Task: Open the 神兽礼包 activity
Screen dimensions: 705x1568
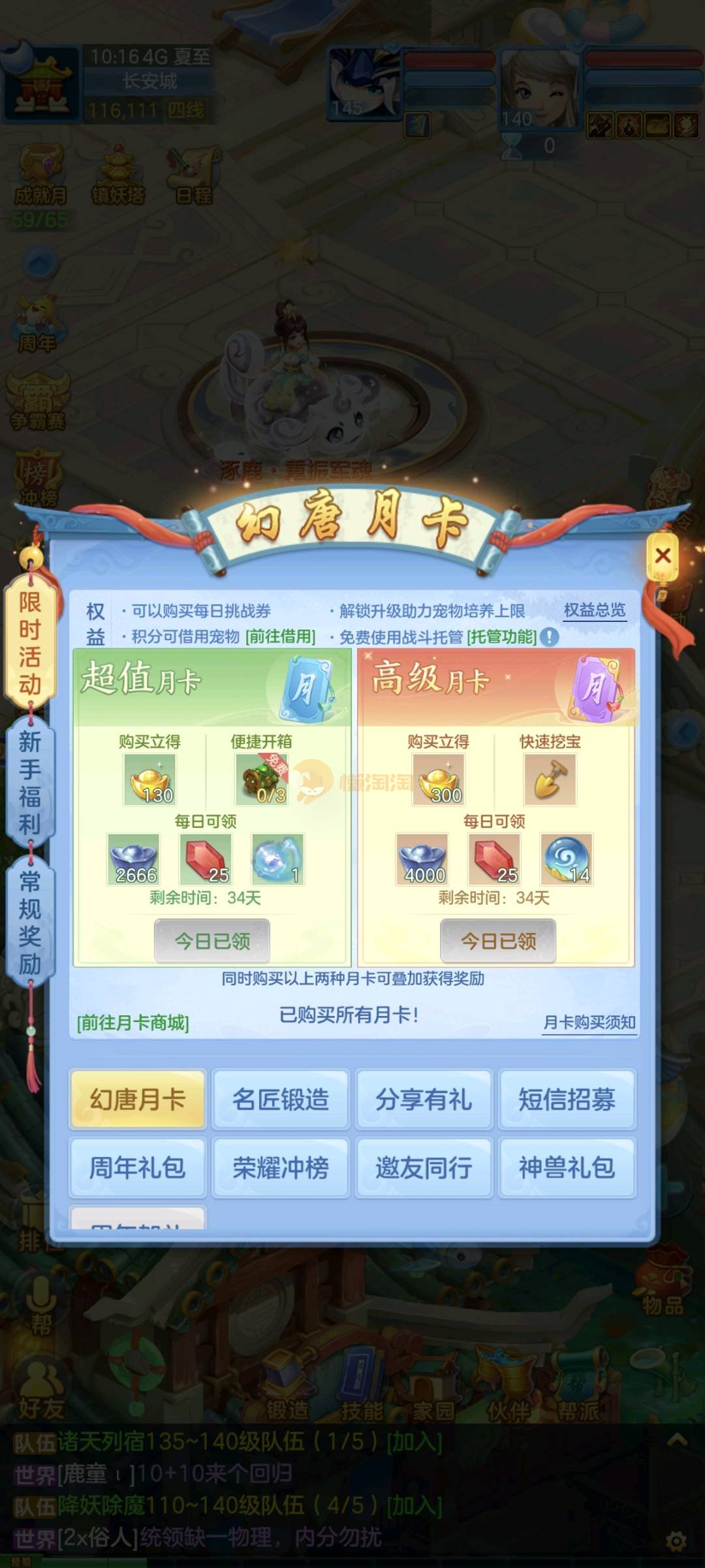Action: point(567,1167)
